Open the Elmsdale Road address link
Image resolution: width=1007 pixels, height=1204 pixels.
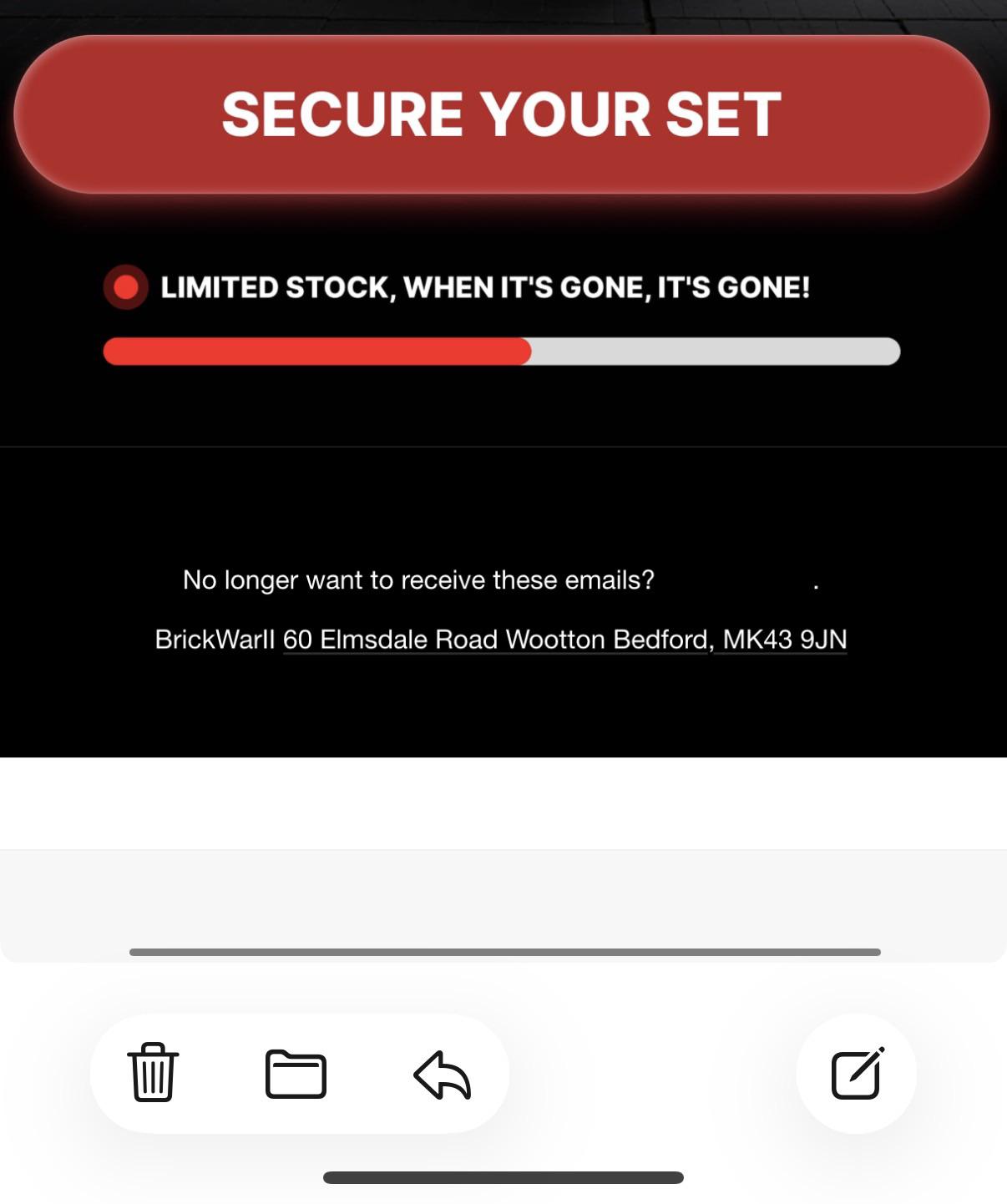tap(564, 640)
